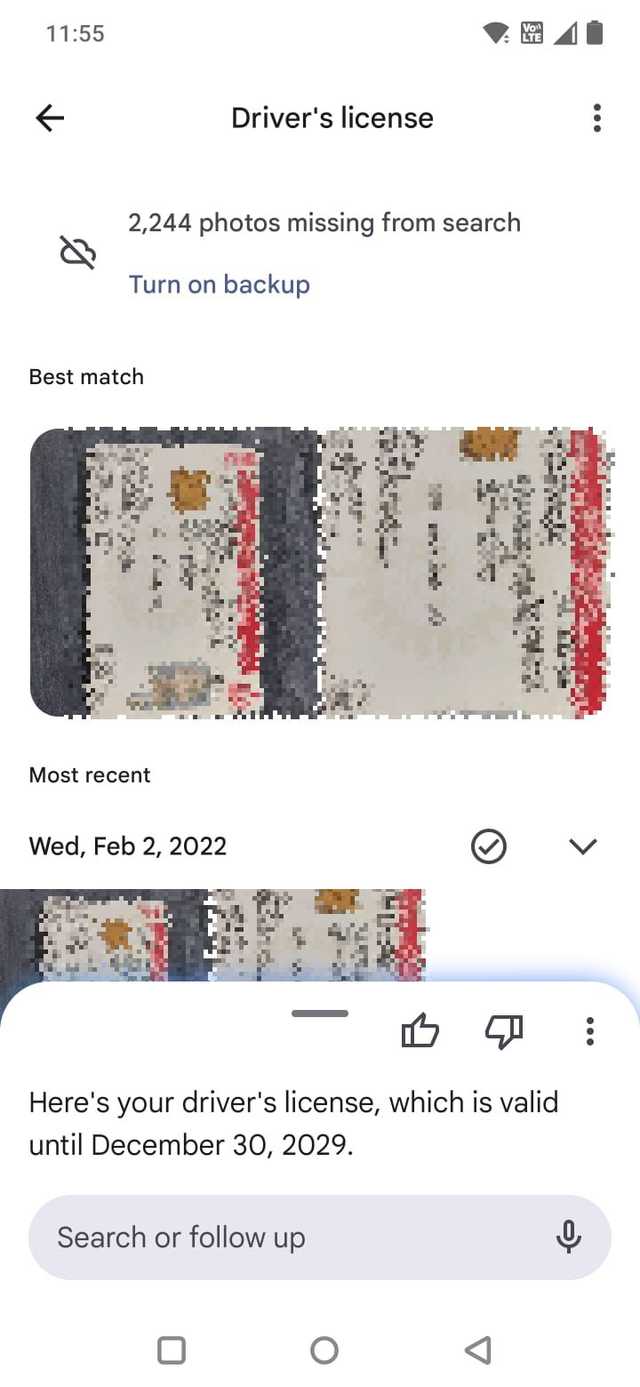Collapse the Feb 2, 2022 section chevron

582,847
